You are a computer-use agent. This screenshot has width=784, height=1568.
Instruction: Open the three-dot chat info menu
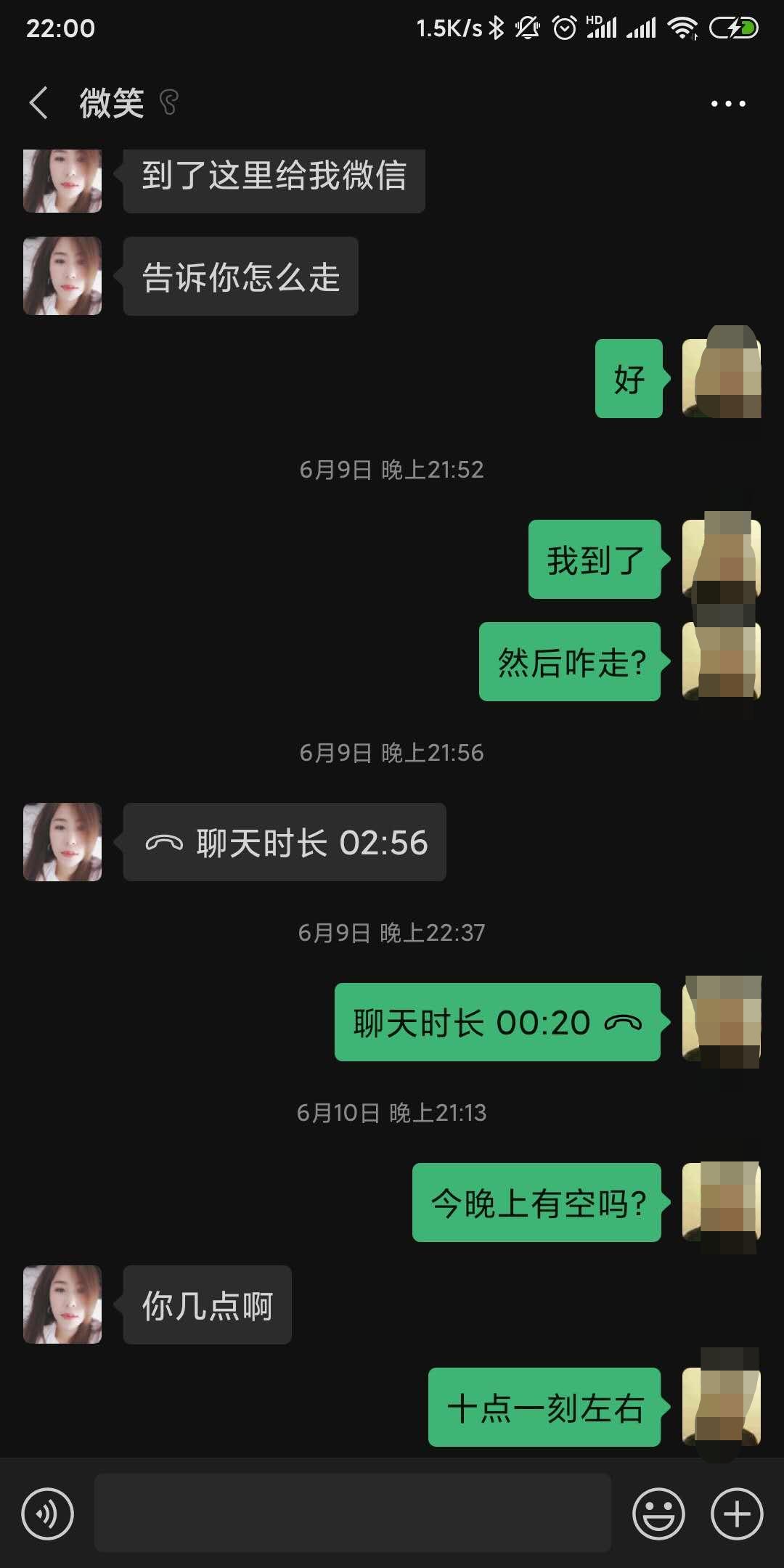pyautogui.click(x=728, y=104)
